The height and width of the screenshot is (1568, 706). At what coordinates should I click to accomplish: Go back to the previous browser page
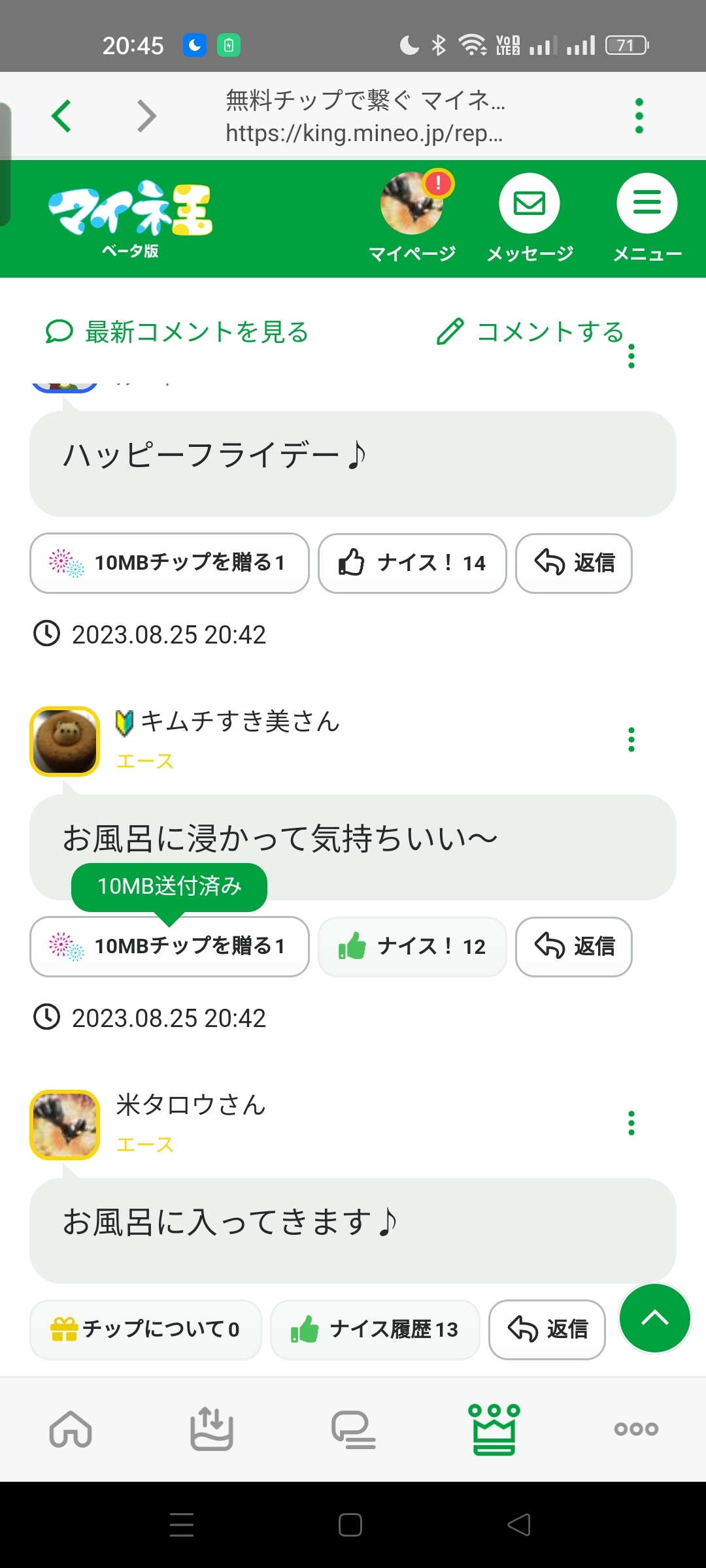(61, 116)
